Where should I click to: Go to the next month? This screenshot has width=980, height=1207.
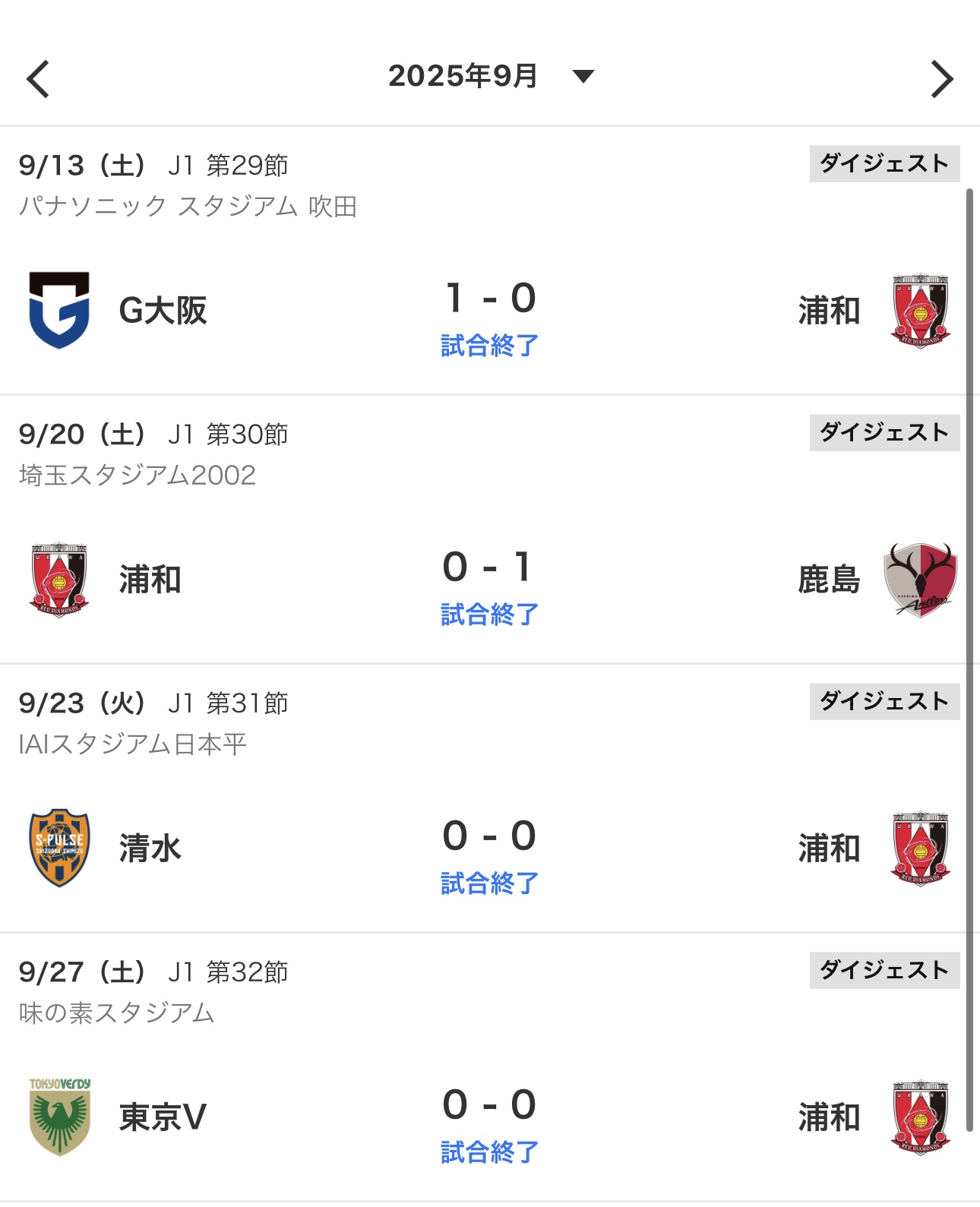(x=941, y=79)
